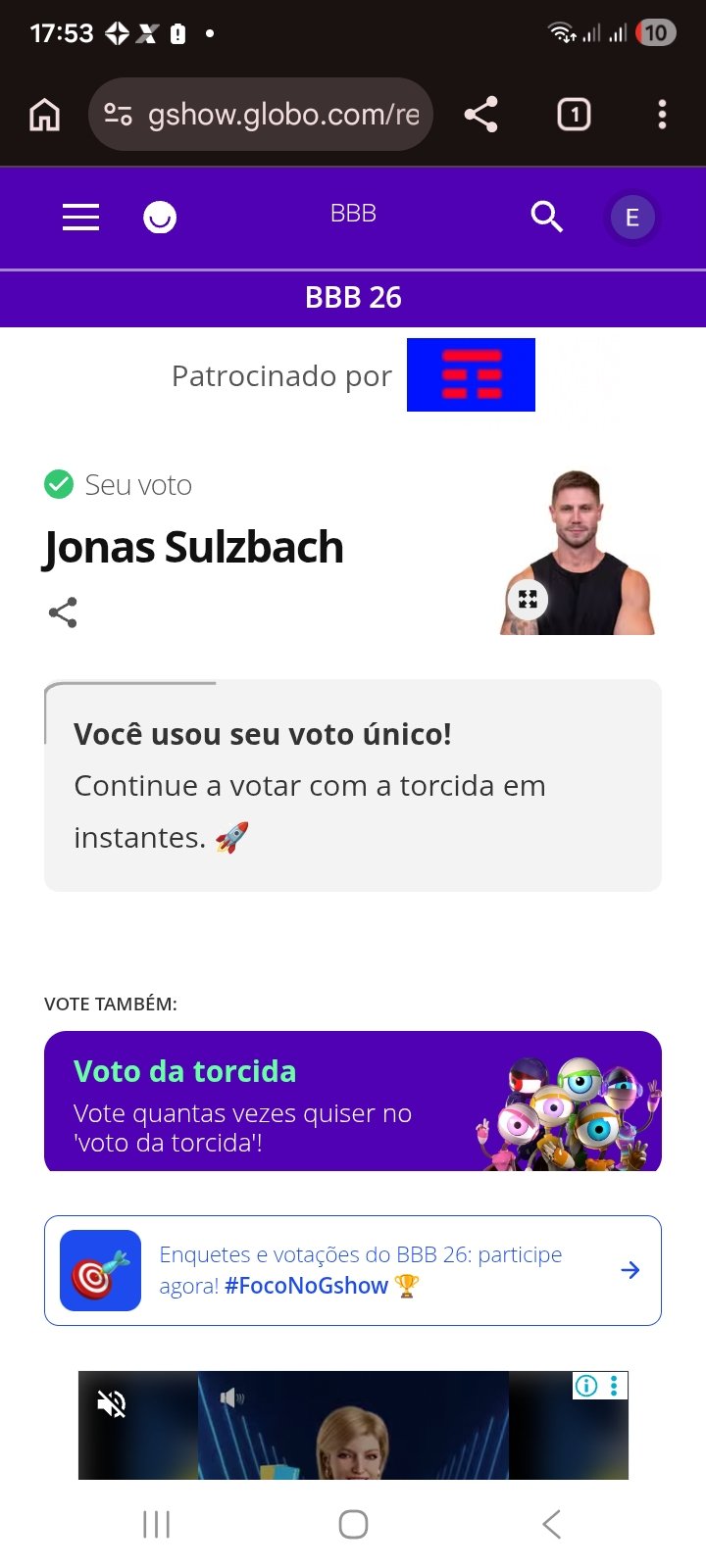The height and width of the screenshot is (1568, 706).
Task: Open the Voto da torcida card
Action: (x=353, y=1102)
